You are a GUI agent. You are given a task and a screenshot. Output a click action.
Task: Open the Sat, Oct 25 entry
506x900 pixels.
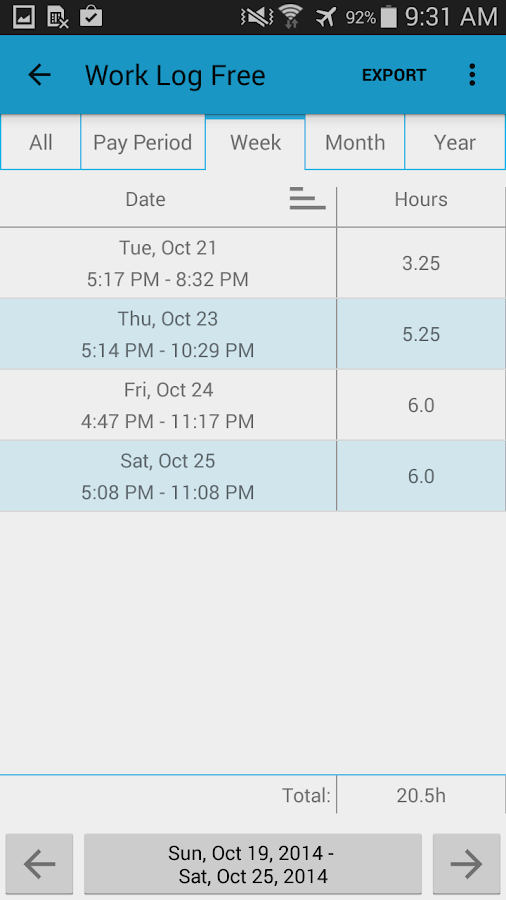point(252,476)
